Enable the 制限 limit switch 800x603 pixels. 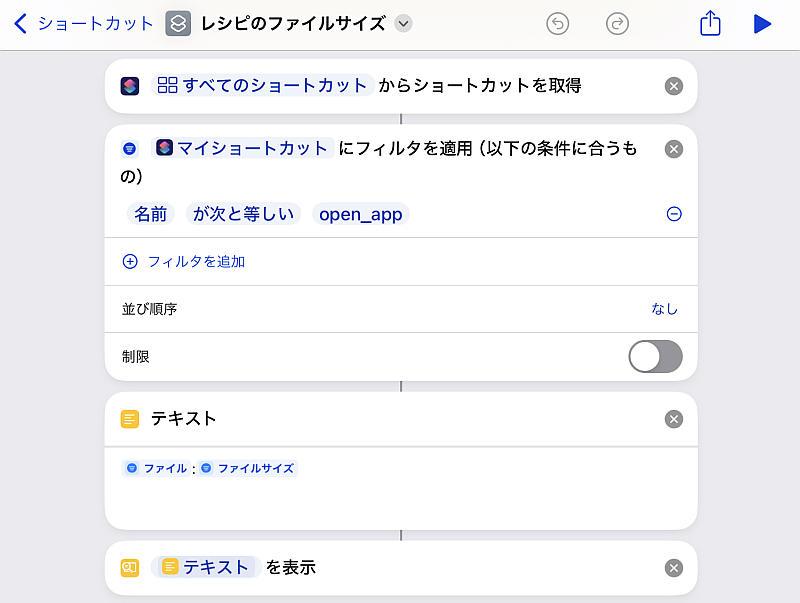pyautogui.click(x=655, y=356)
